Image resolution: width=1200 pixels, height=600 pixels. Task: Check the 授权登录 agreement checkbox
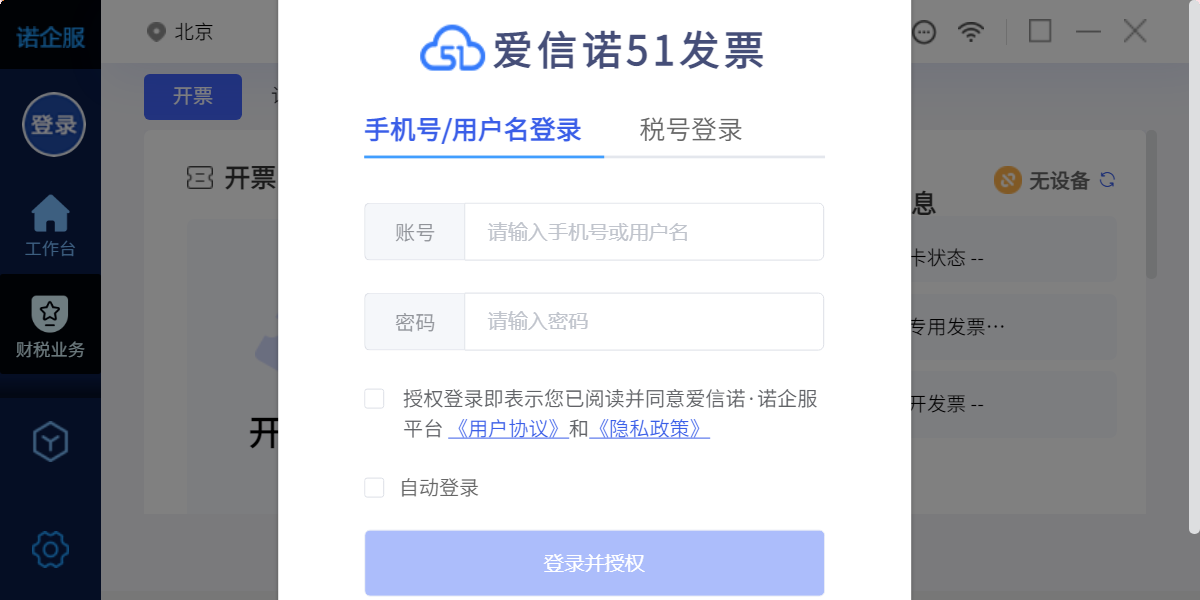[x=374, y=399]
